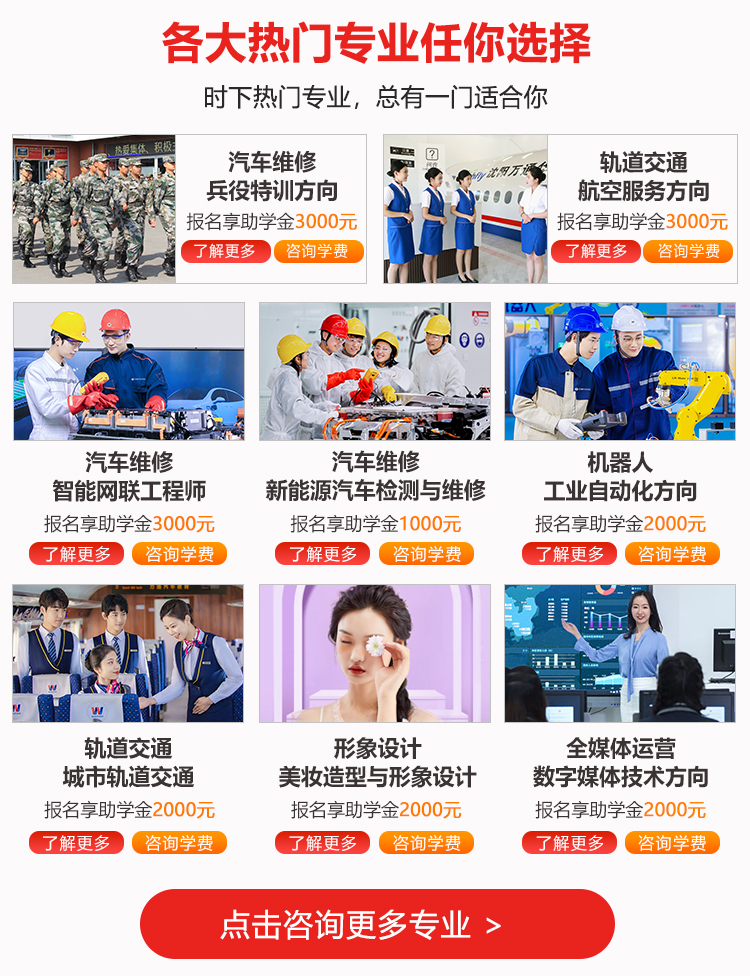Tap 咨询学费 under 兵役特训方向

tap(318, 252)
